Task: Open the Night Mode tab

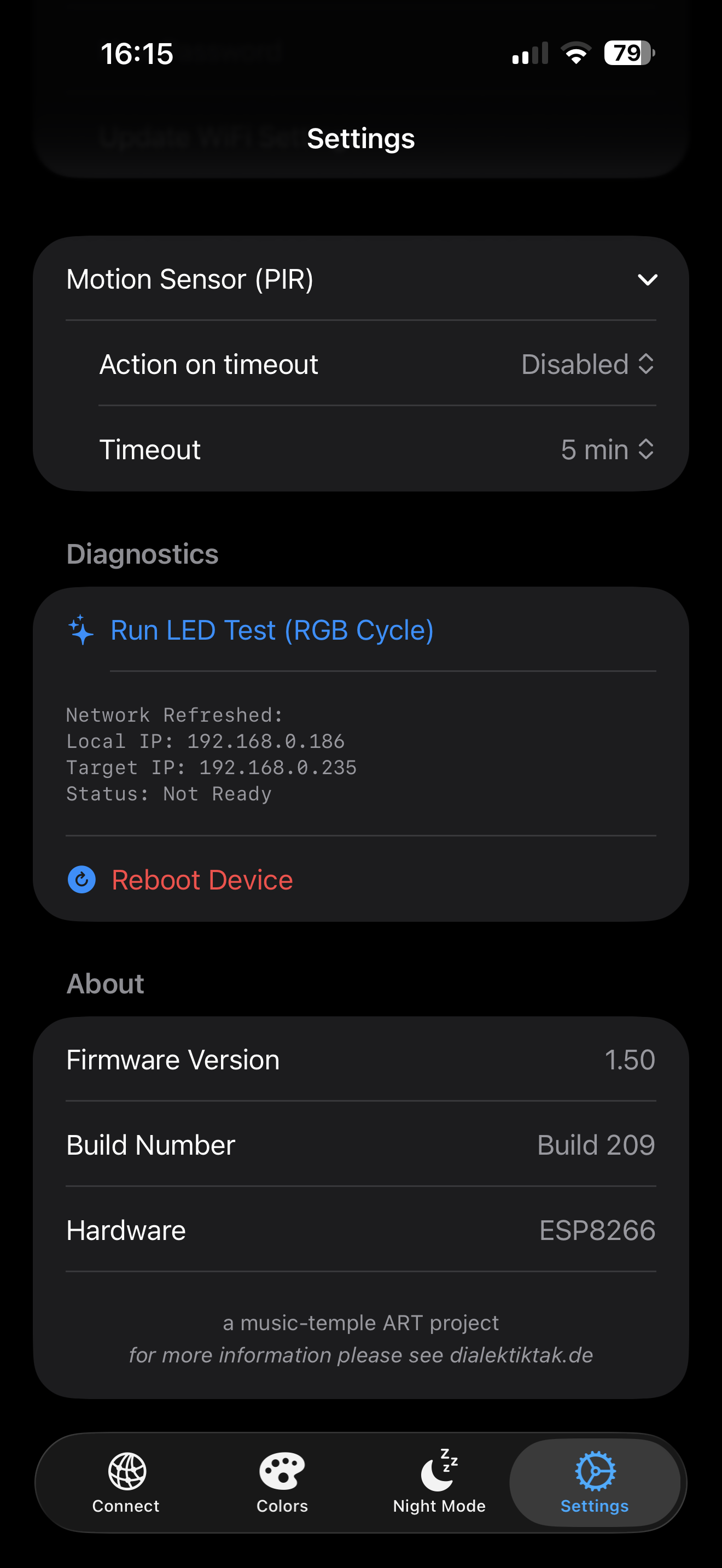Action: tap(439, 1482)
